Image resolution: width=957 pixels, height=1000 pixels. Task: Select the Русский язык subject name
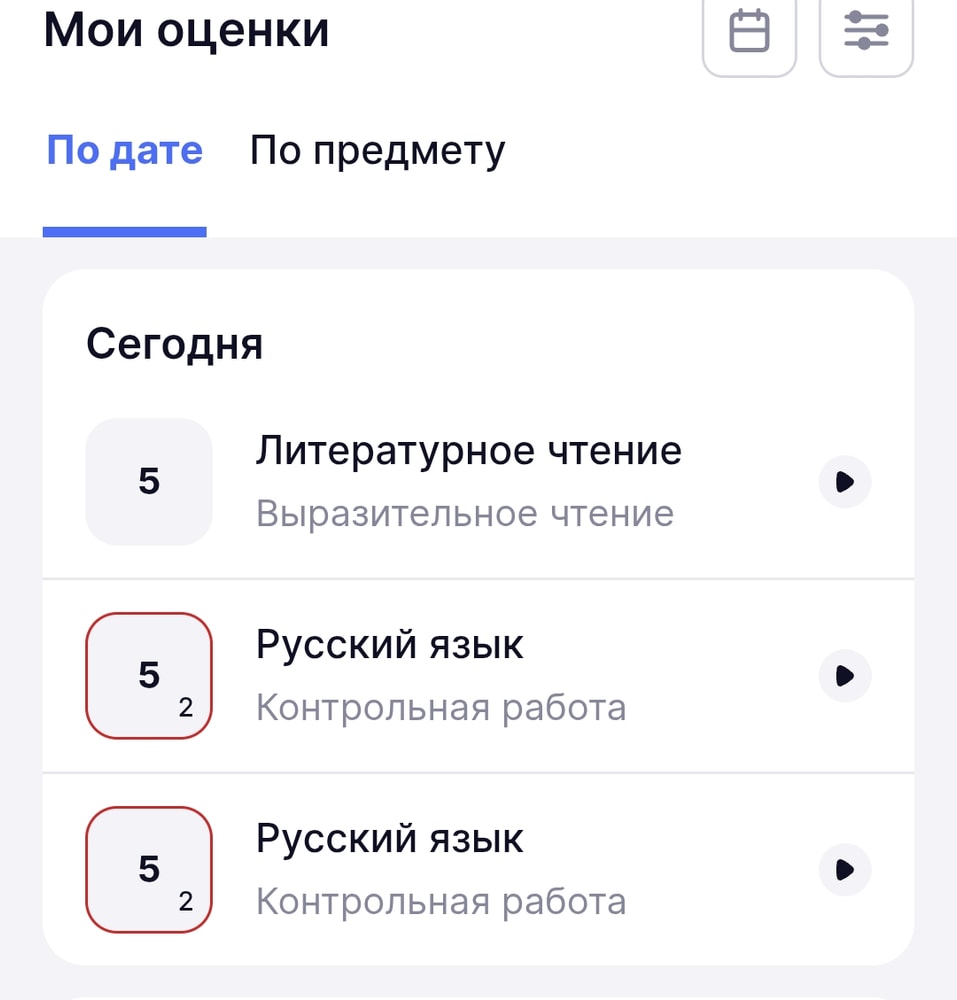[x=389, y=644]
